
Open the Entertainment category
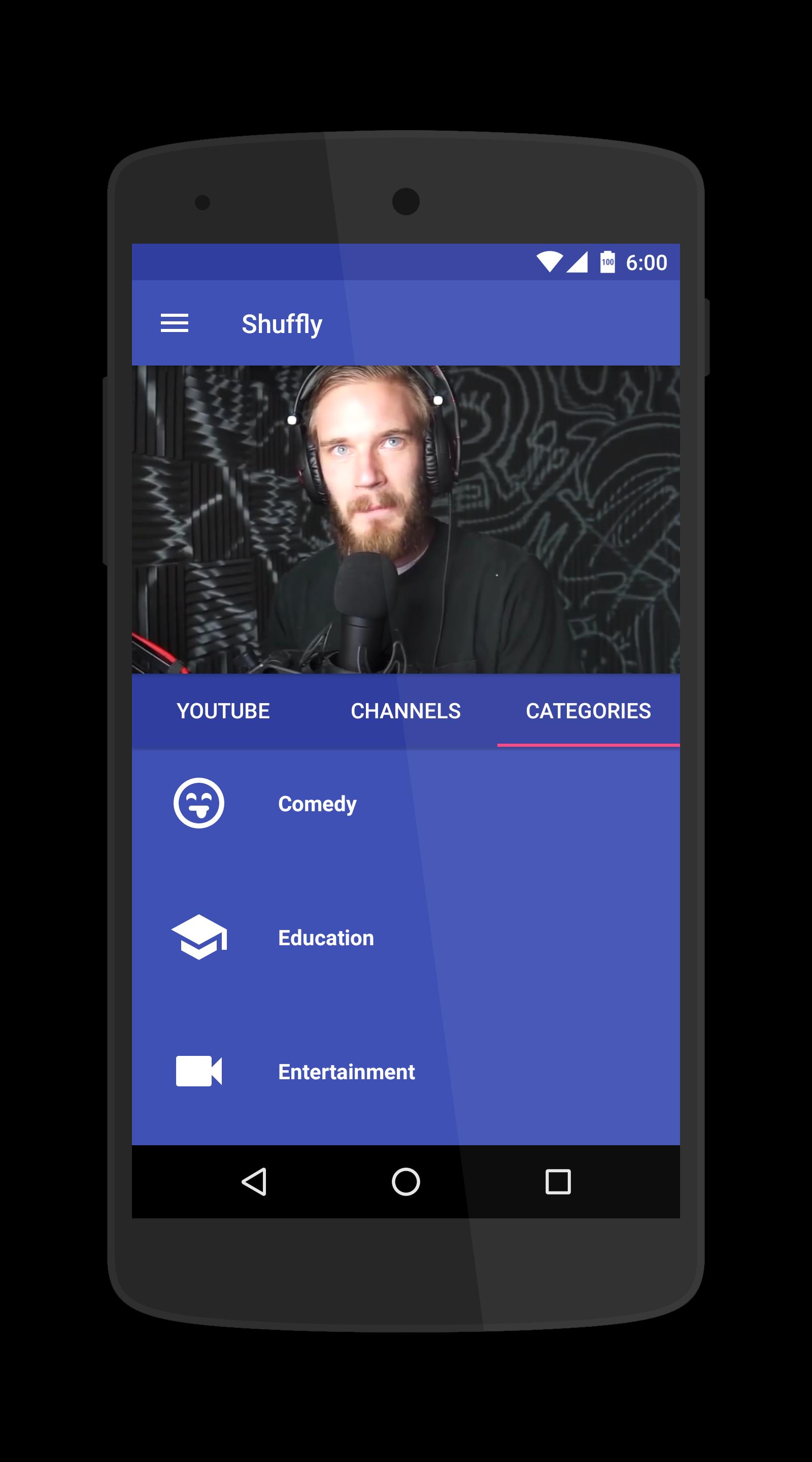405,1072
